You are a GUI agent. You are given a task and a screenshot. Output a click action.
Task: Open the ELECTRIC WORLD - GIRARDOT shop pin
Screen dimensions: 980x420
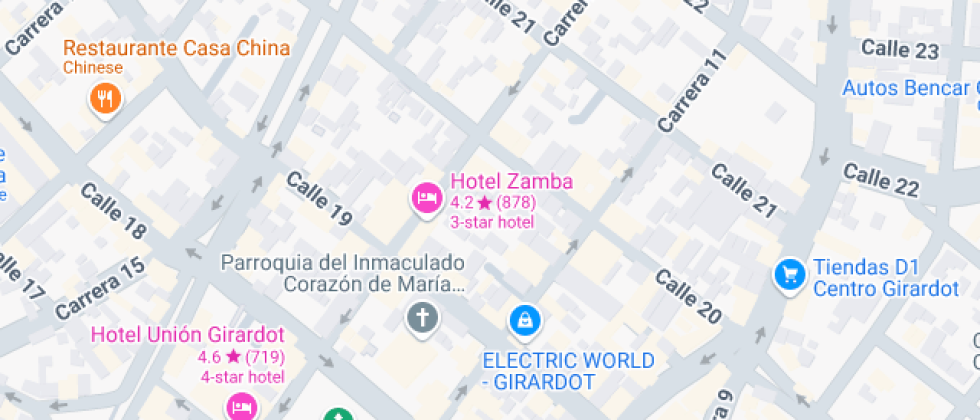coord(524,321)
